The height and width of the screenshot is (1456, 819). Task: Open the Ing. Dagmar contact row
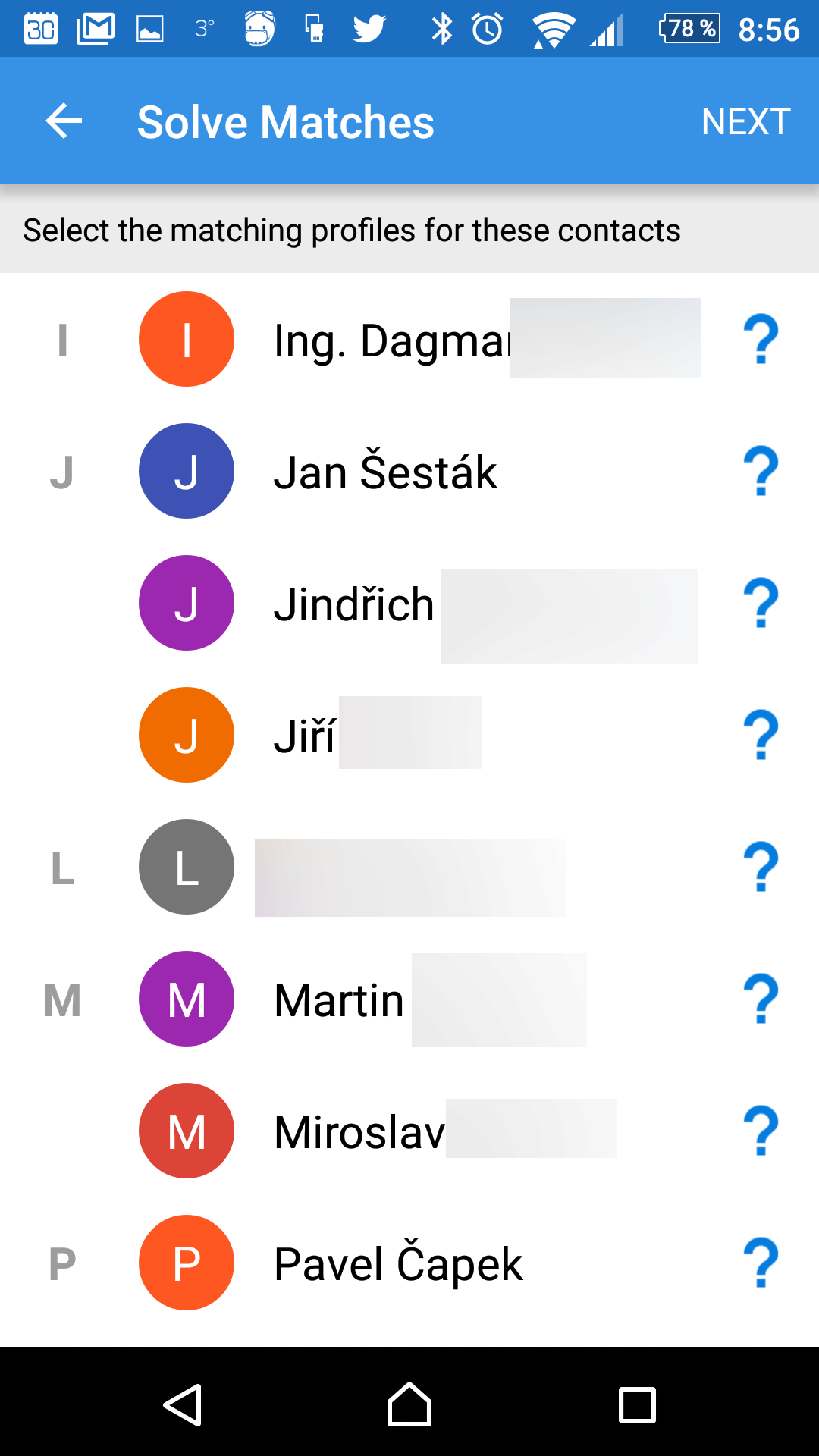409,339
